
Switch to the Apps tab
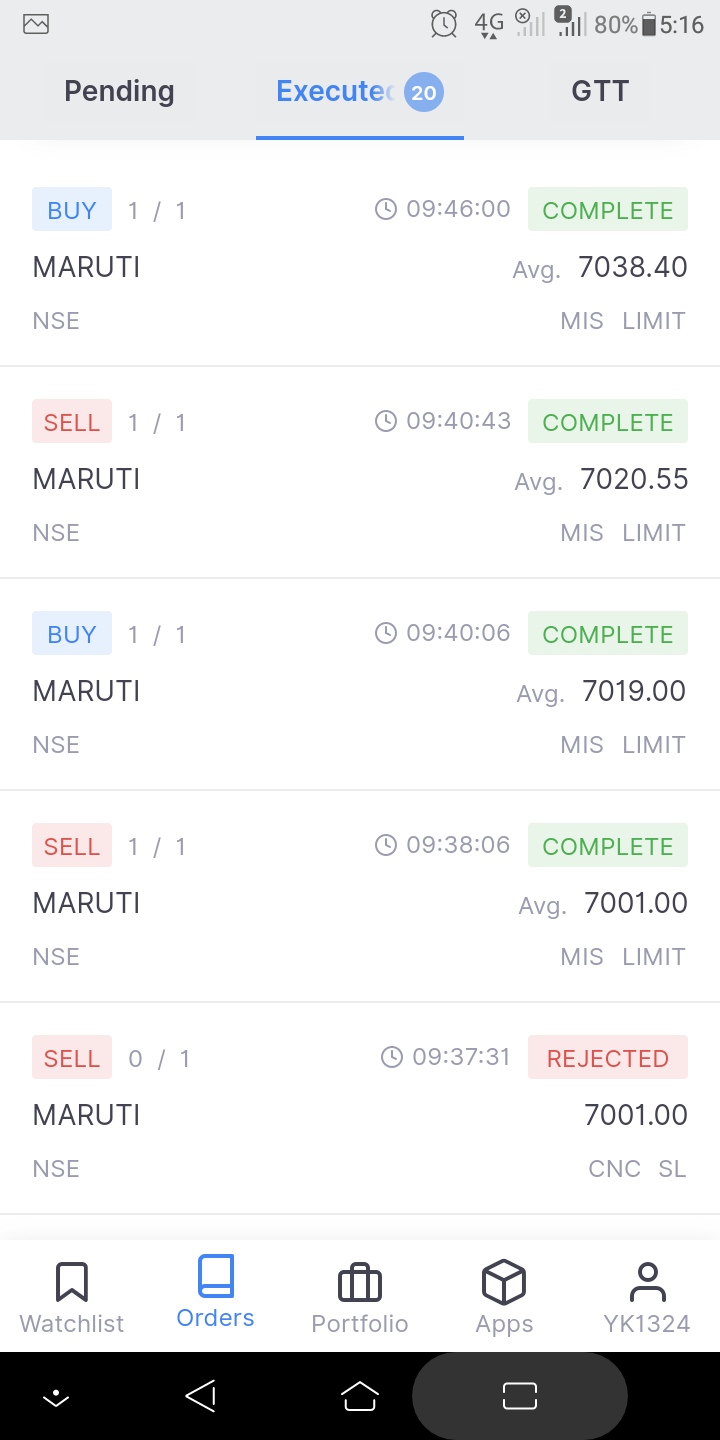click(x=504, y=1297)
